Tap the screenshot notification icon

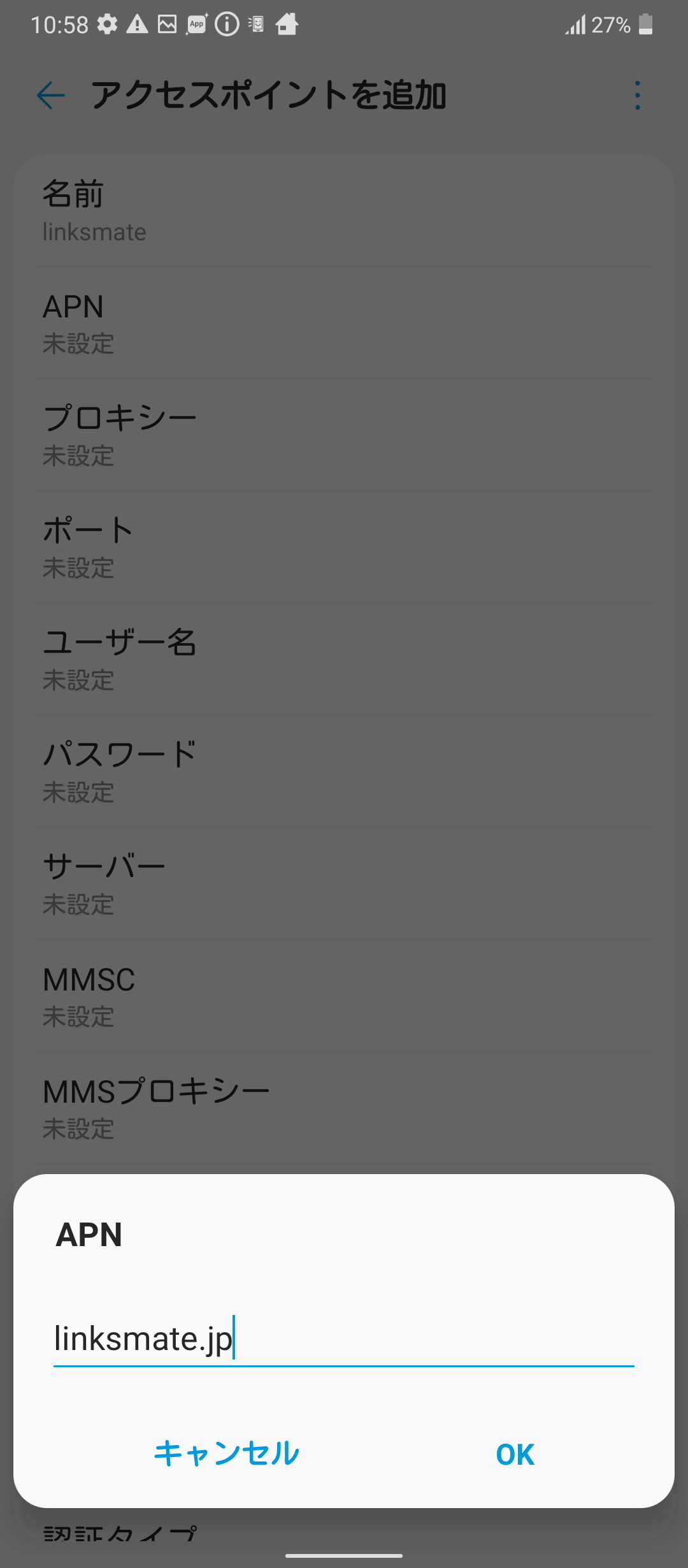click(x=166, y=24)
